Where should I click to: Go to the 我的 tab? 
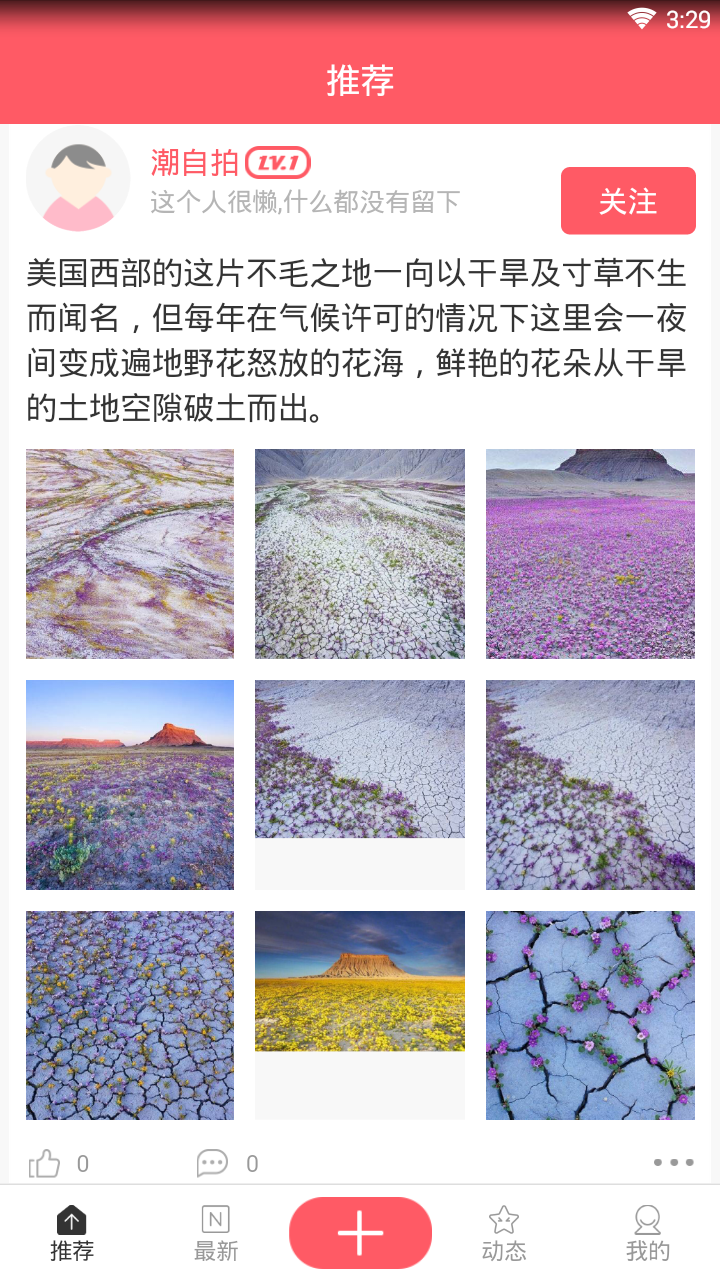point(648,1233)
